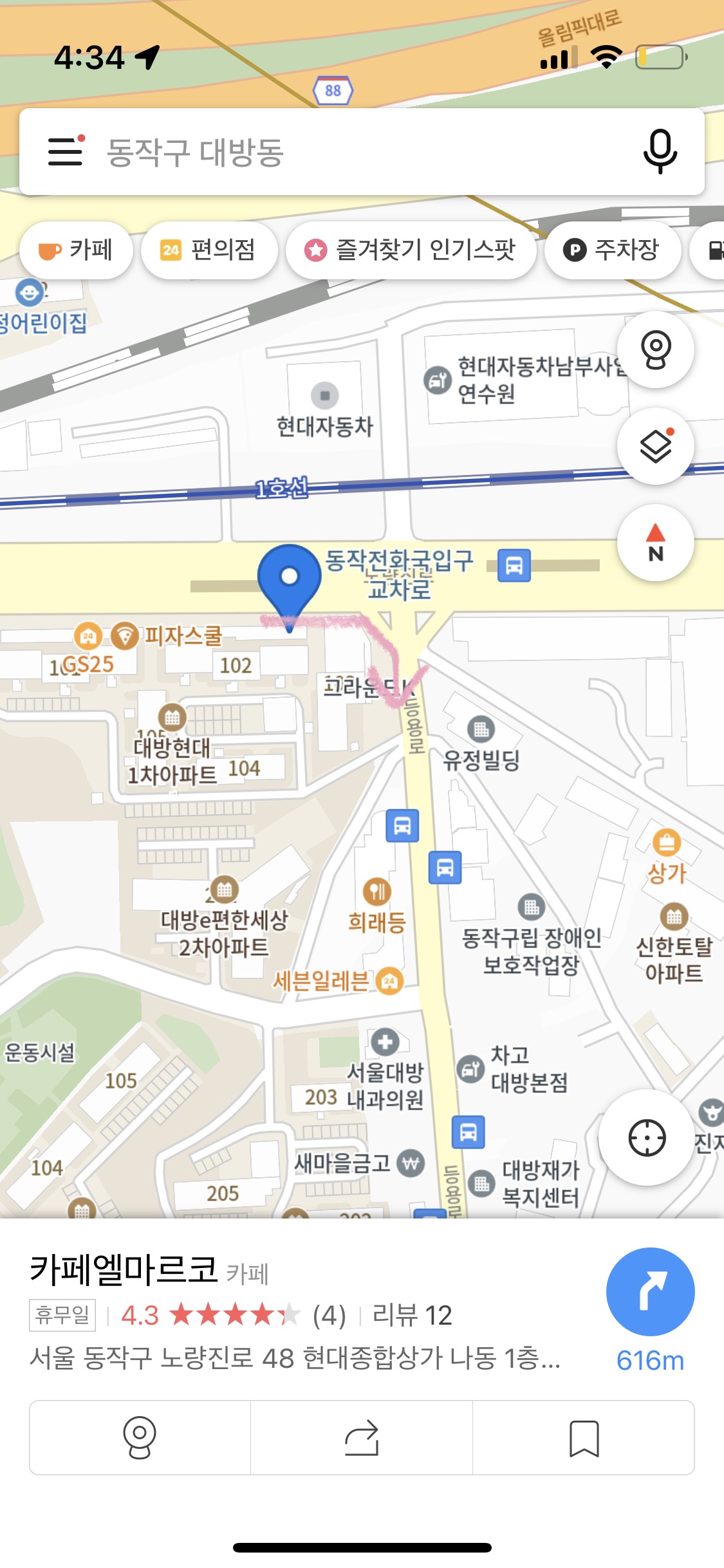Screen dimensions: 724x1568
Task: Share the 카페엘마르코 location
Action: point(362,1437)
